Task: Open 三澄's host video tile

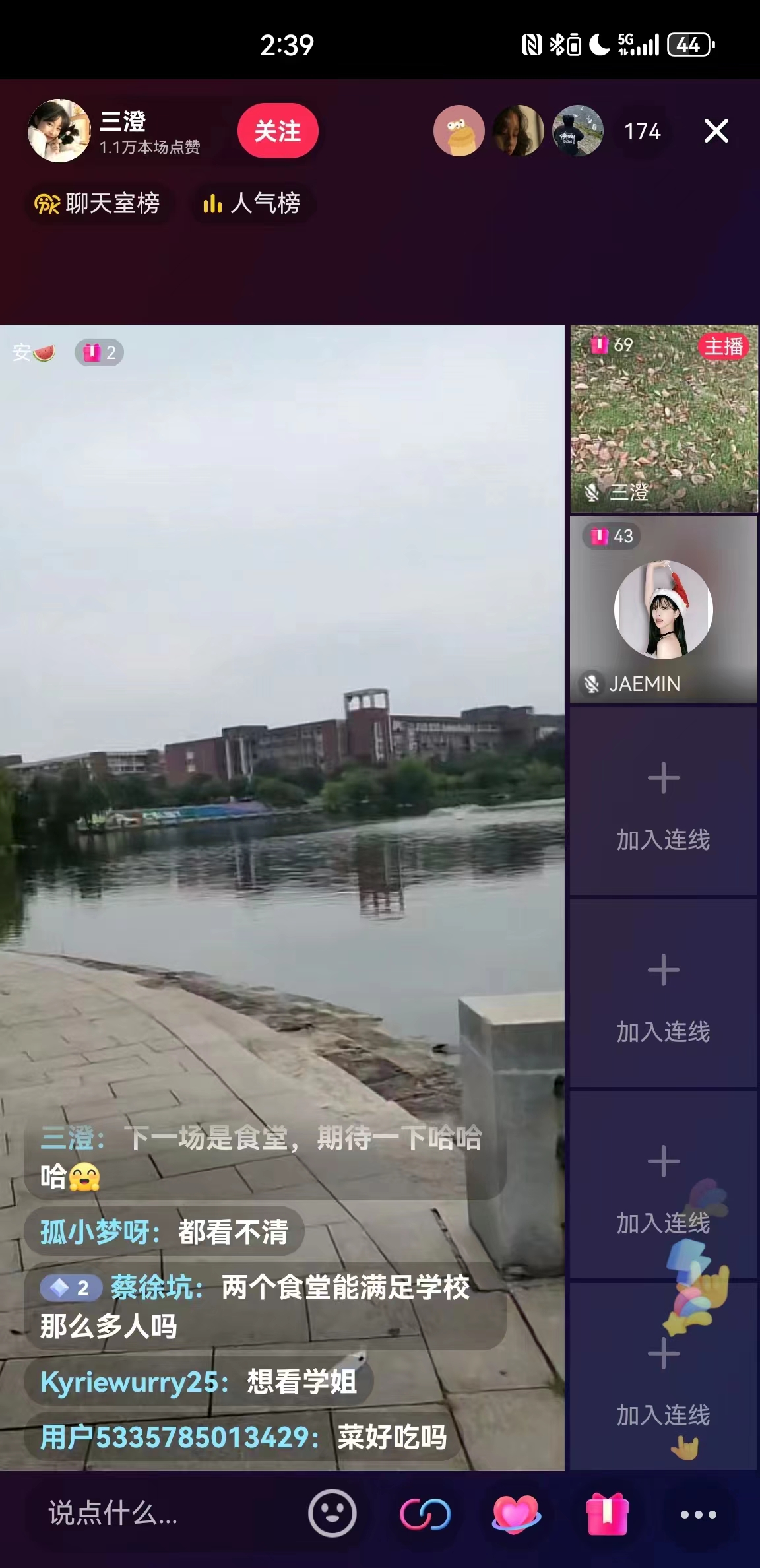Action: click(664, 418)
